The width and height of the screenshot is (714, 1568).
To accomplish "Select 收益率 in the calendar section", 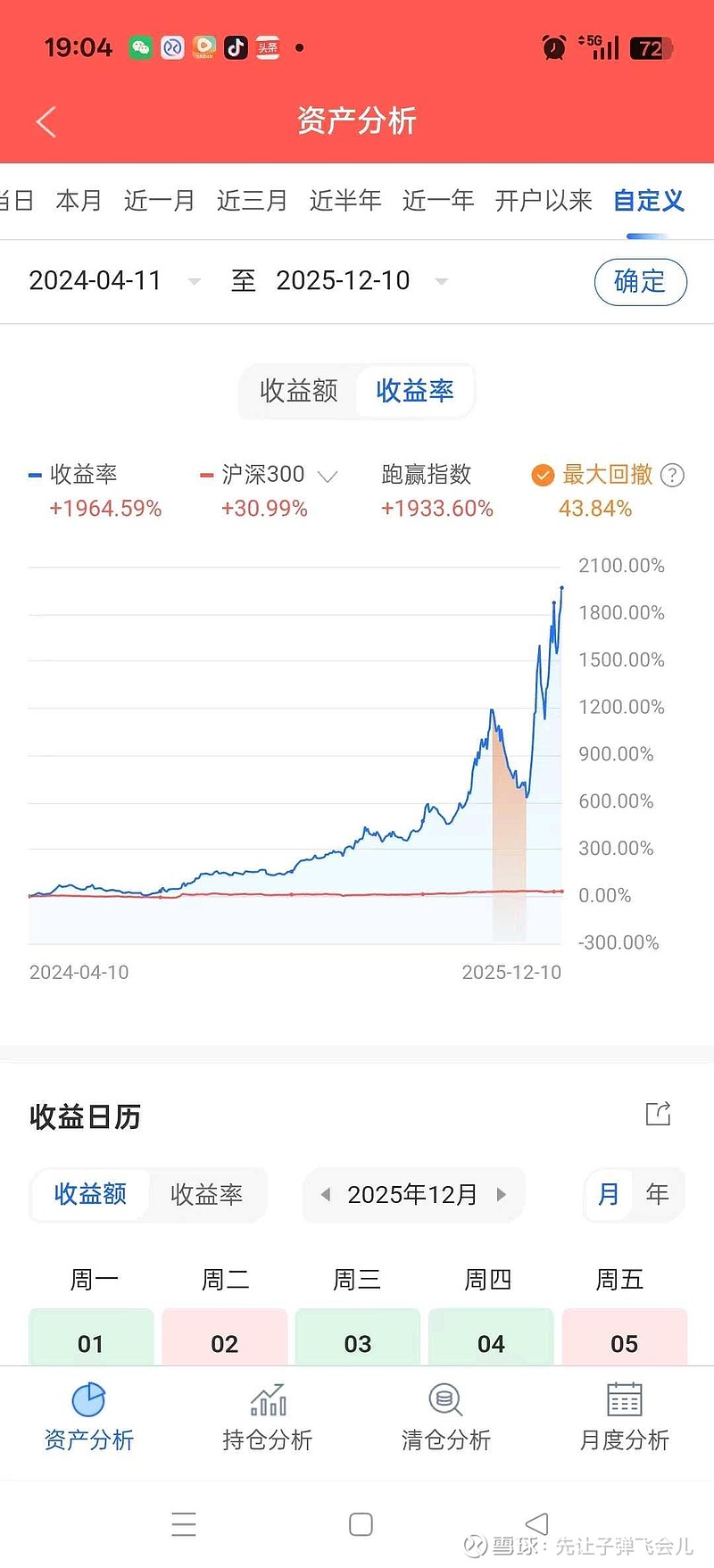I will point(208,1194).
